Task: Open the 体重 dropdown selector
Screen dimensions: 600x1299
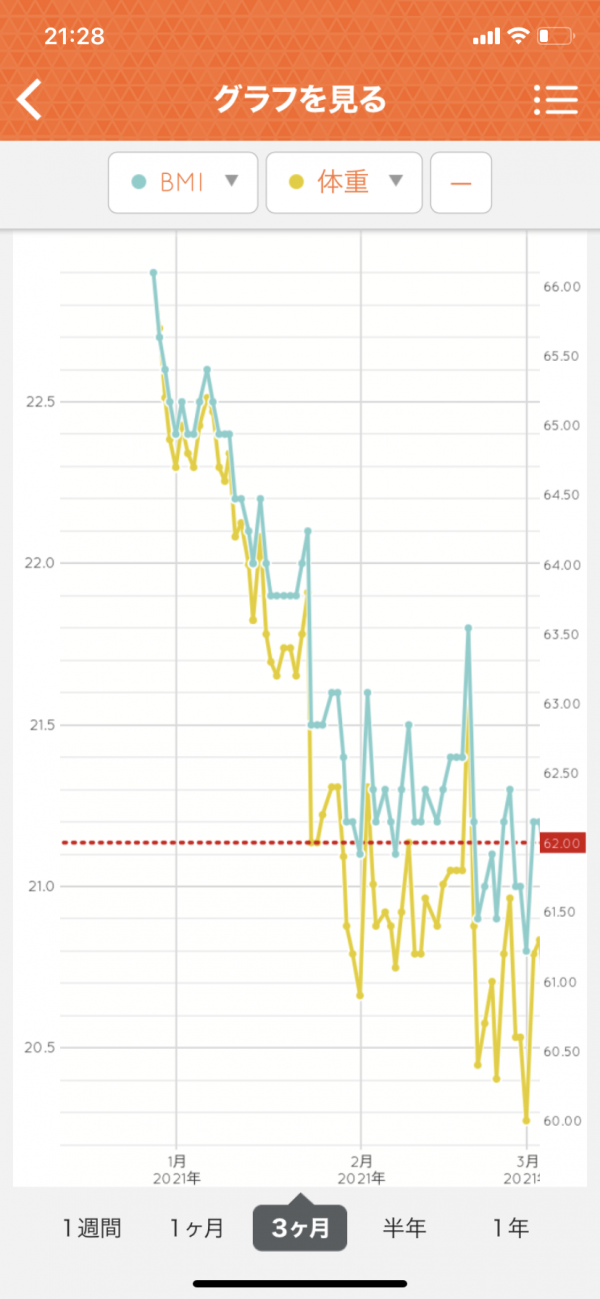Action: 344,182
